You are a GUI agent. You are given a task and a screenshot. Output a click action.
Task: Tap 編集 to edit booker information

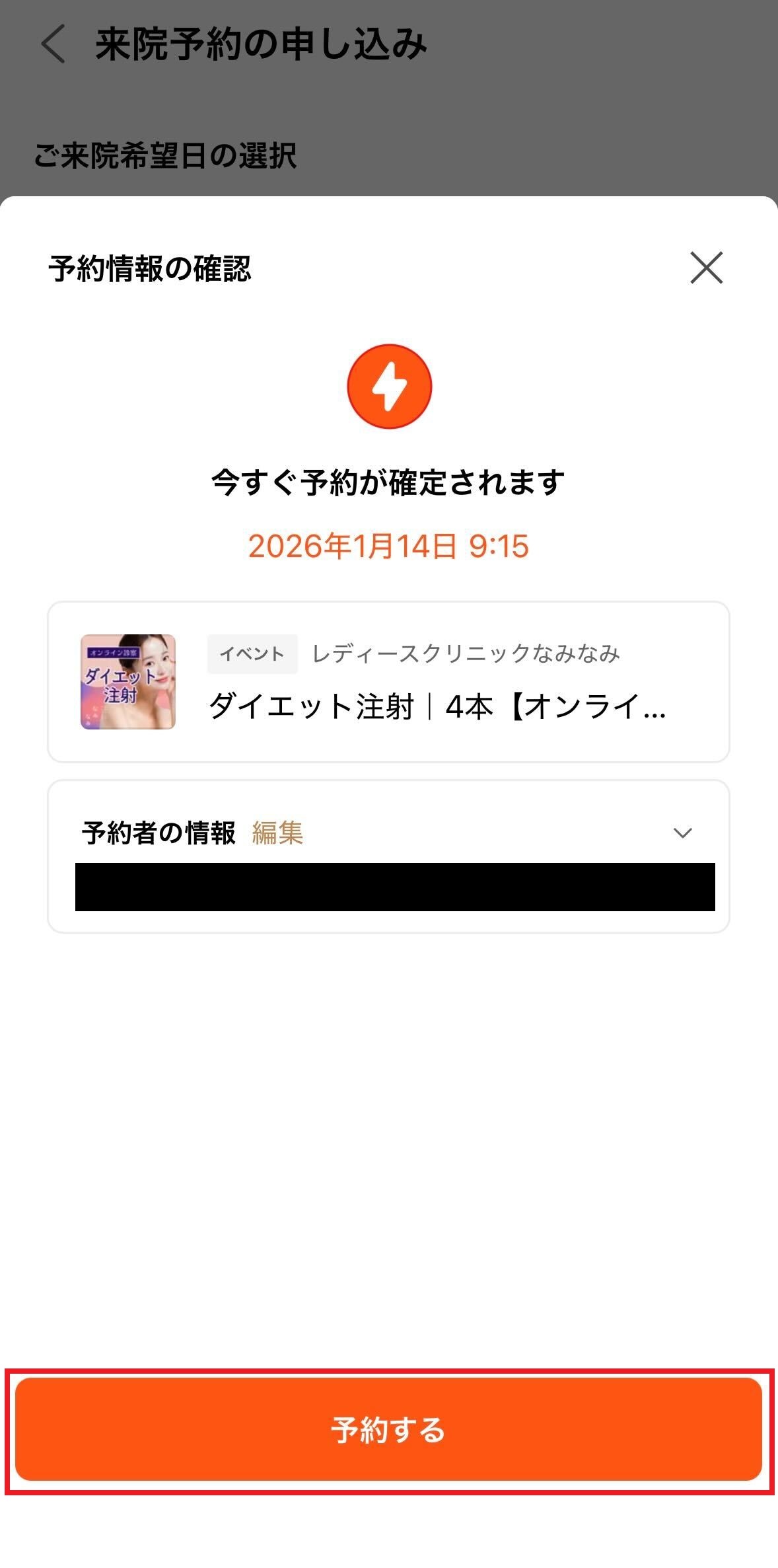click(x=277, y=833)
